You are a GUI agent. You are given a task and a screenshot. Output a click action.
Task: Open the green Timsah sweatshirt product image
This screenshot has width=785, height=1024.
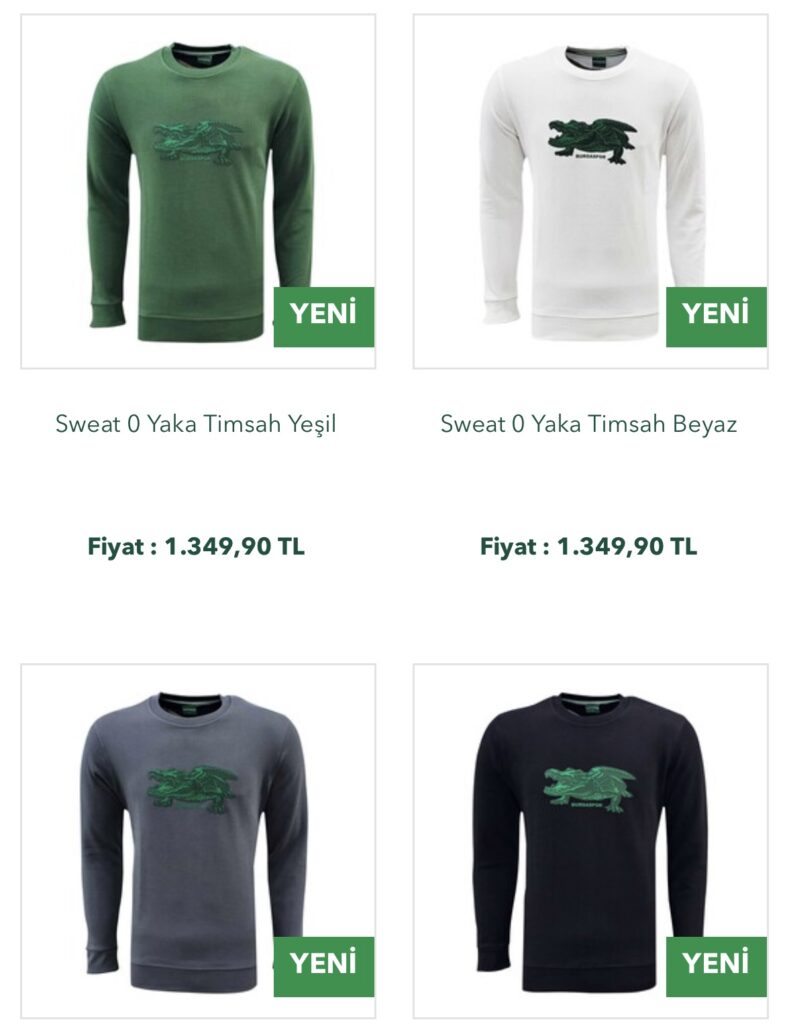(x=198, y=190)
